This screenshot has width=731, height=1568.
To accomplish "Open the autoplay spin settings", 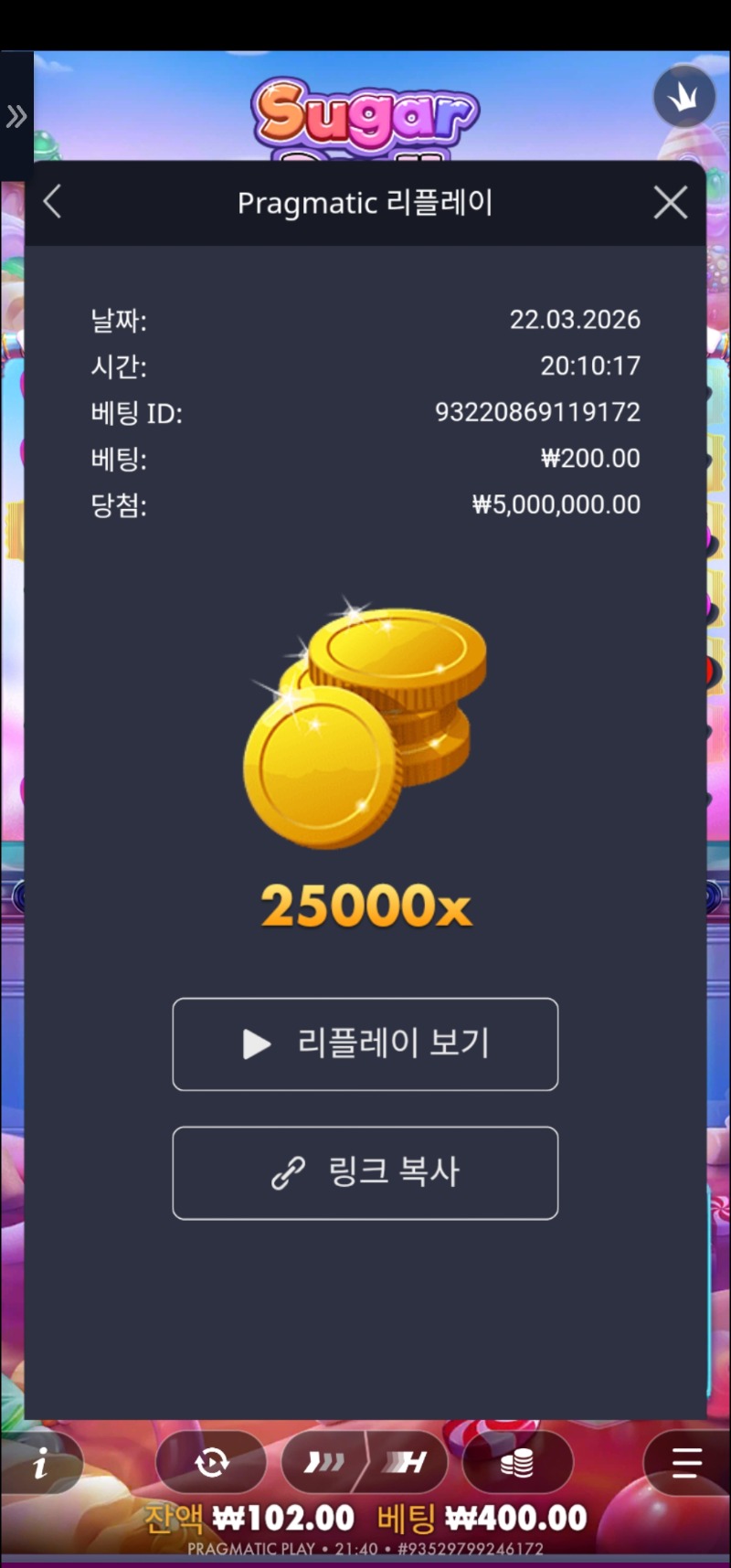I will point(211,1463).
